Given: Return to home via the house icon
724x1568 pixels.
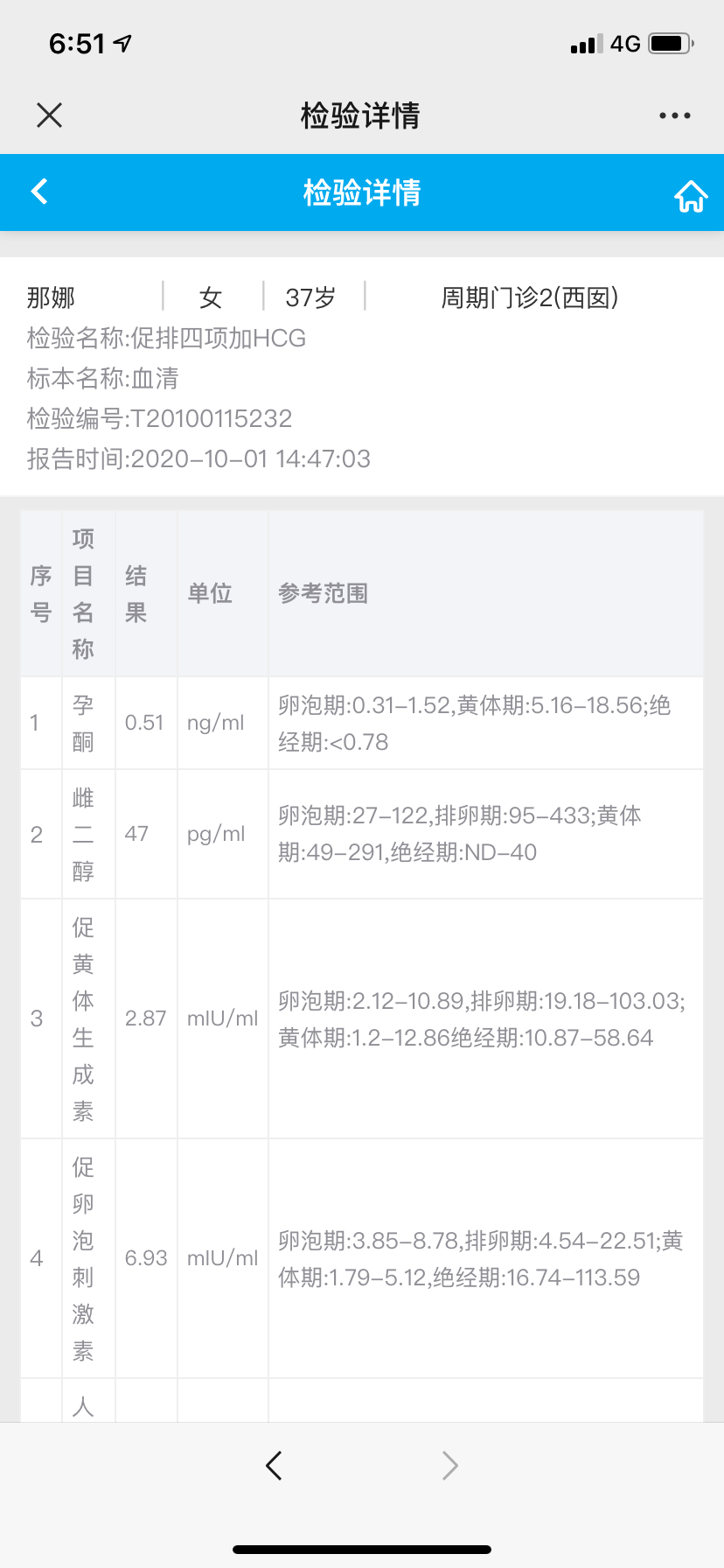Looking at the screenshot, I should pos(691,197).
